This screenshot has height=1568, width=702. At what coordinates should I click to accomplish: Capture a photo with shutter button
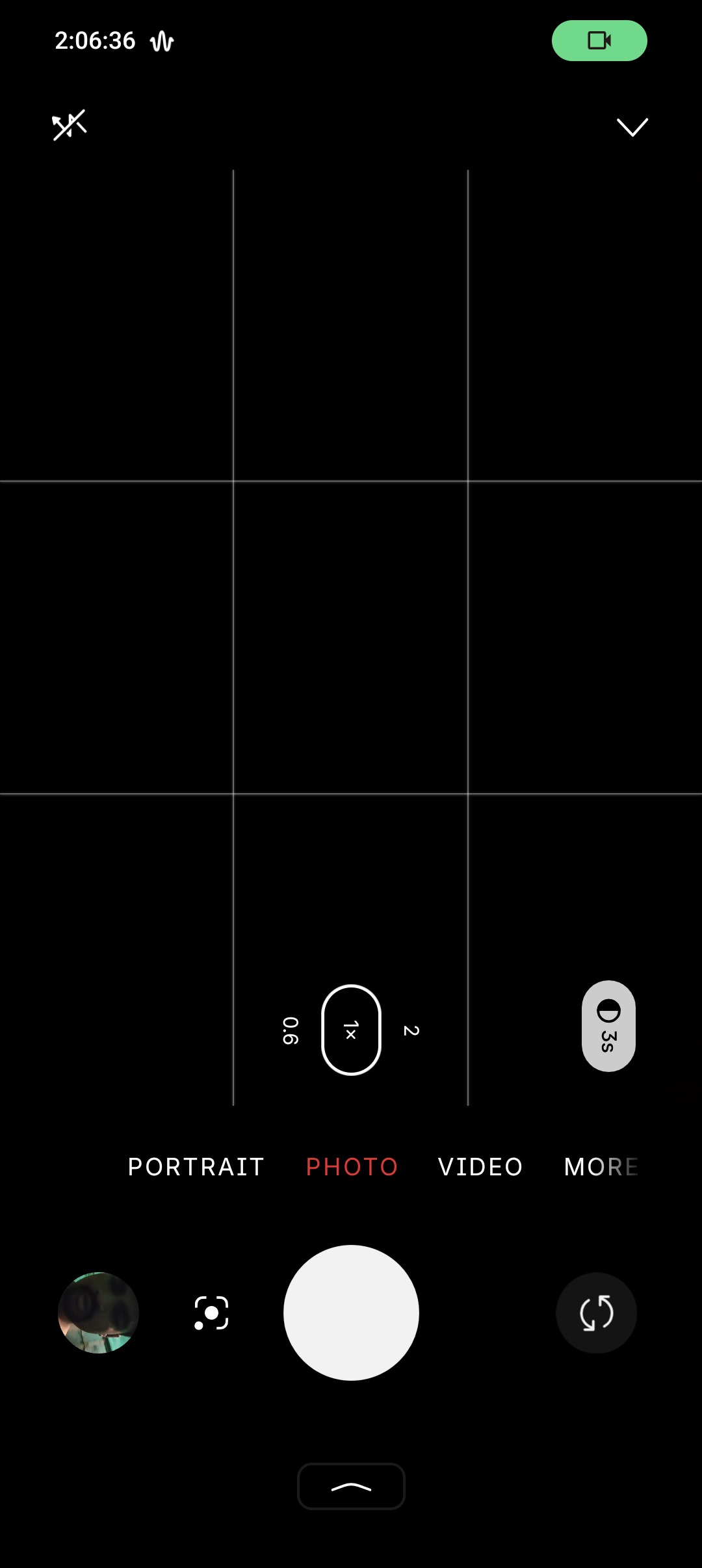click(x=351, y=1313)
